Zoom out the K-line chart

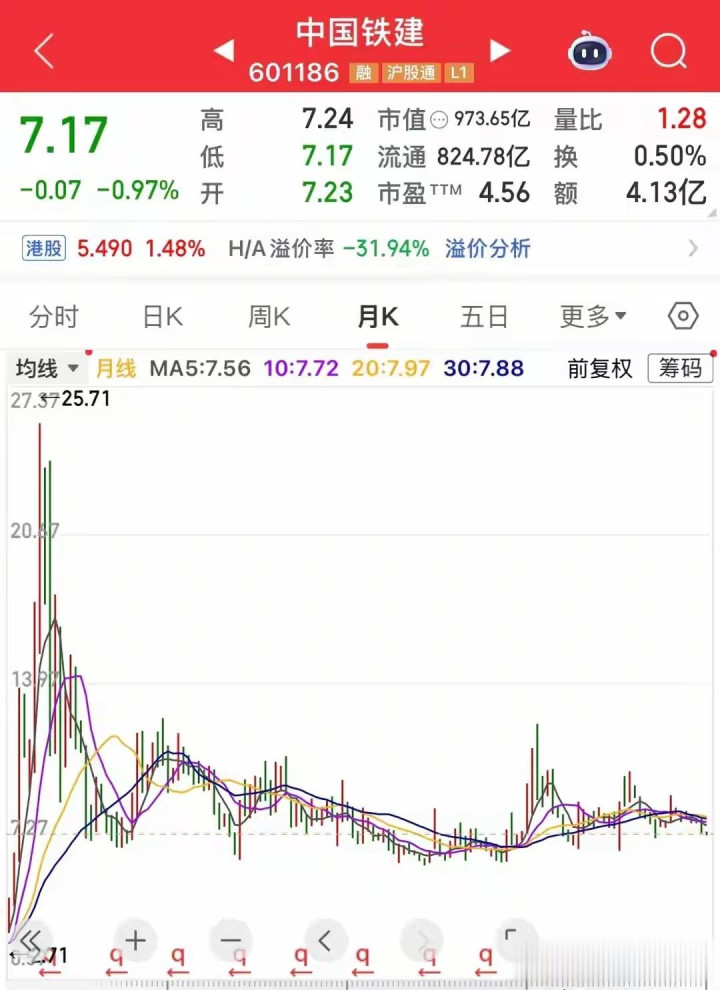[230, 940]
